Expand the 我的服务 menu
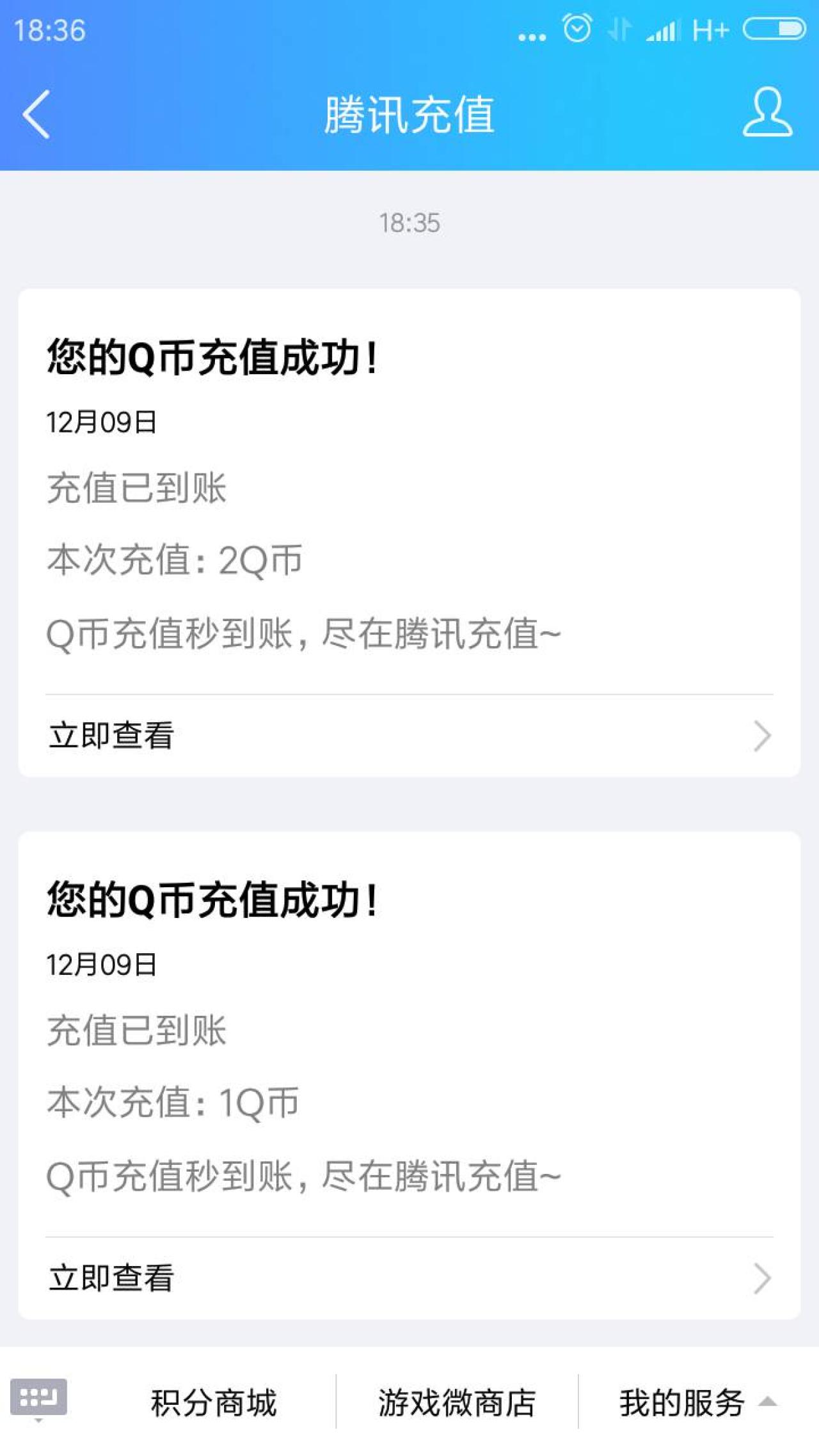This screenshot has width=819, height=1456. (696, 1402)
